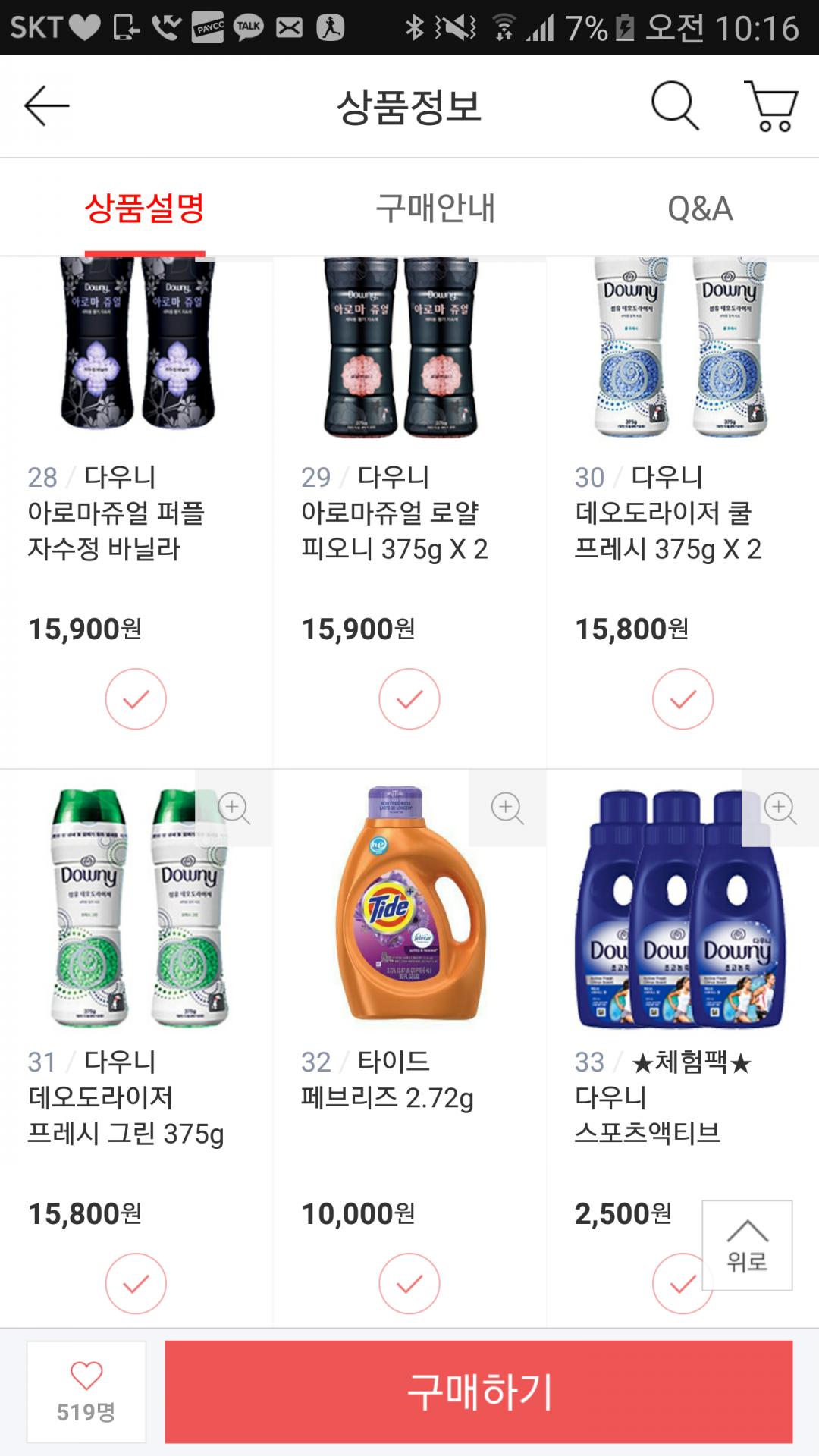
Task: Select item 30 데오도라이저 쿨 프레시 checkmark
Action: (x=682, y=698)
